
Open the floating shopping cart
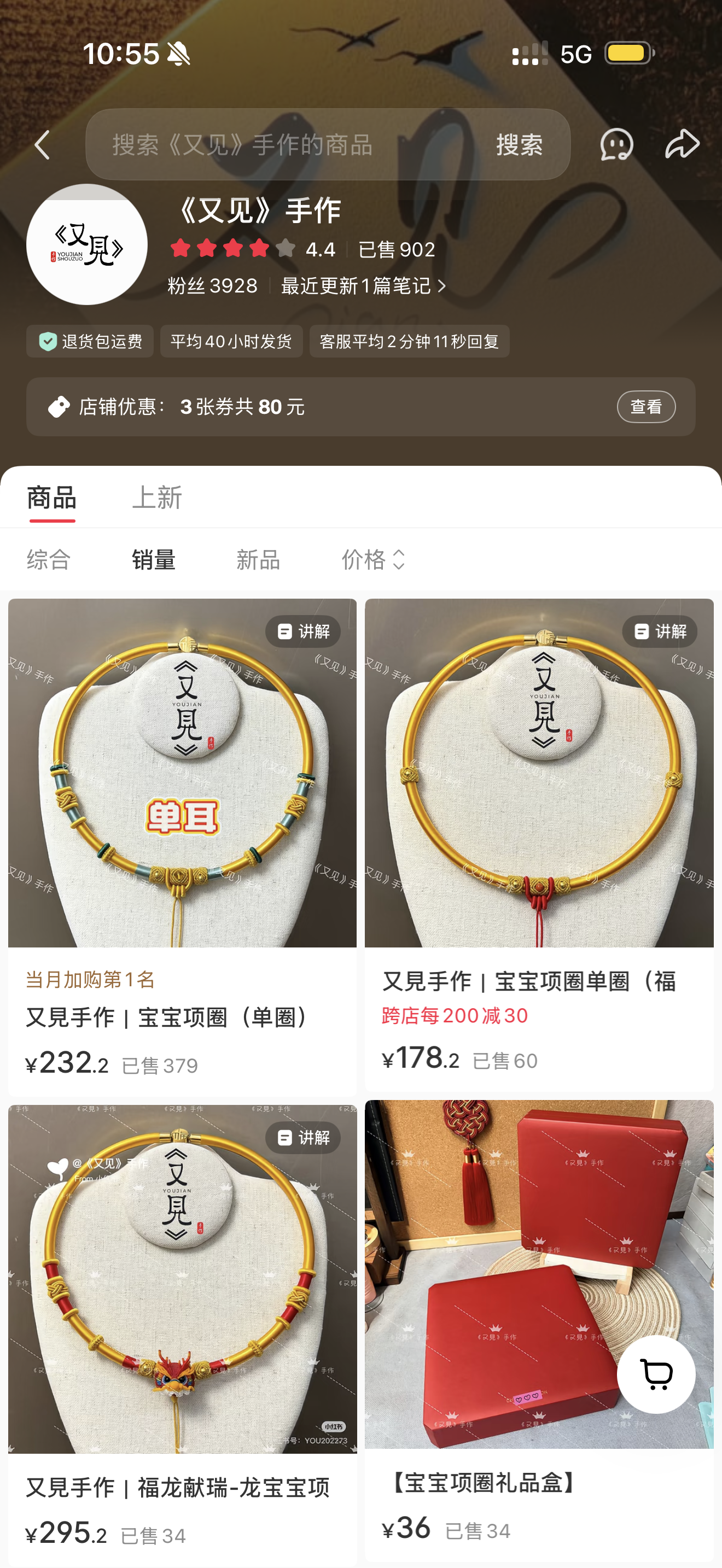(656, 1374)
